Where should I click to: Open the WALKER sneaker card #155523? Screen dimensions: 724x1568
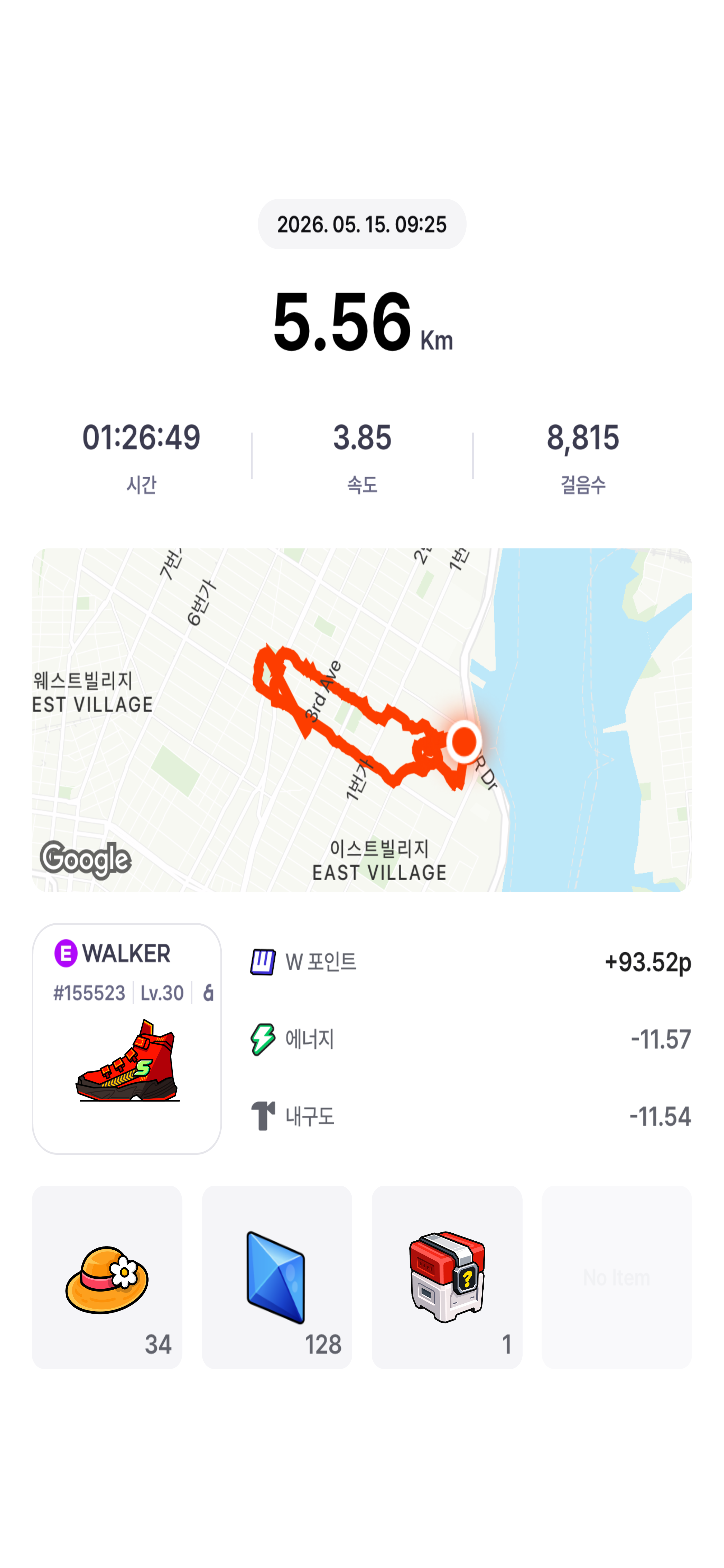[126, 1039]
